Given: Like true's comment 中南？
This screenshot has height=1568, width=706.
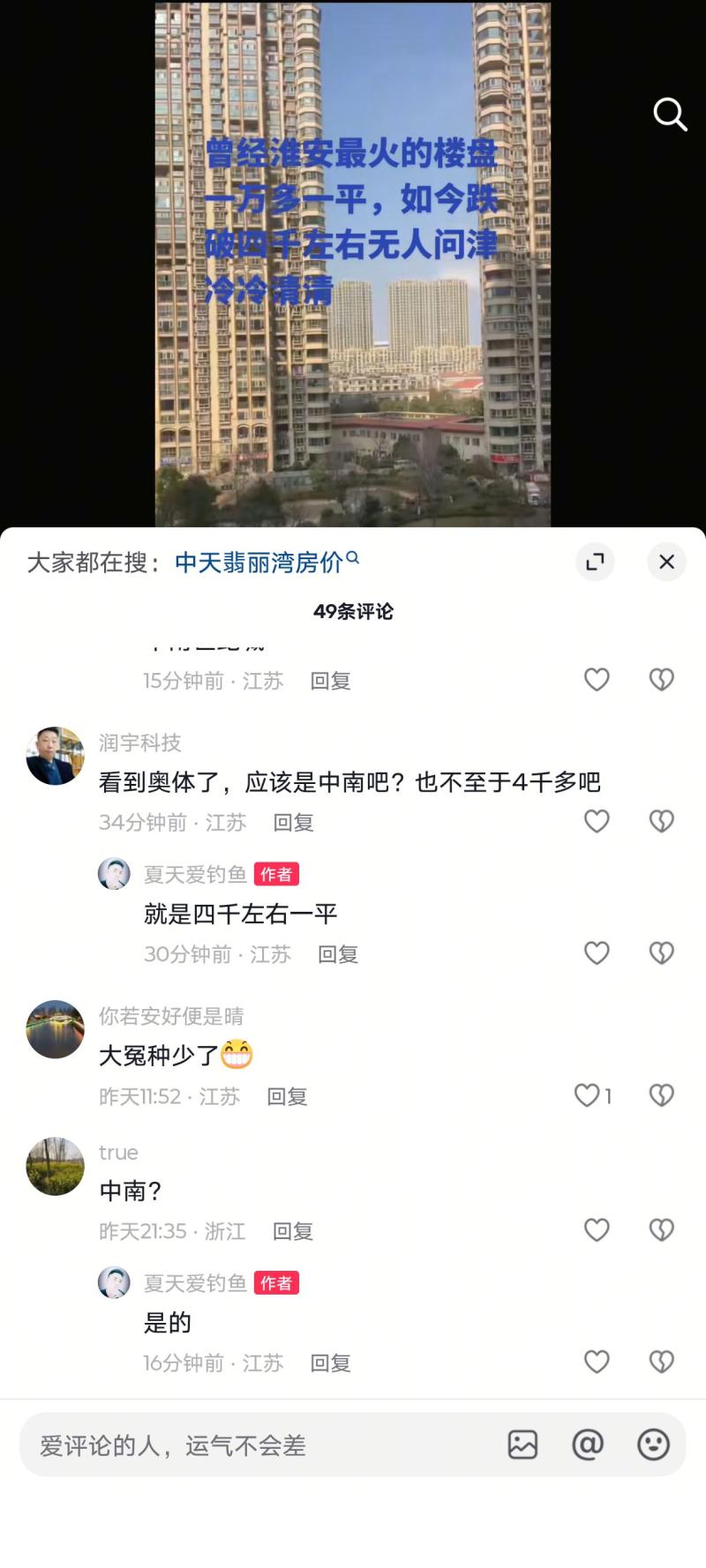Looking at the screenshot, I should pos(597,1229).
